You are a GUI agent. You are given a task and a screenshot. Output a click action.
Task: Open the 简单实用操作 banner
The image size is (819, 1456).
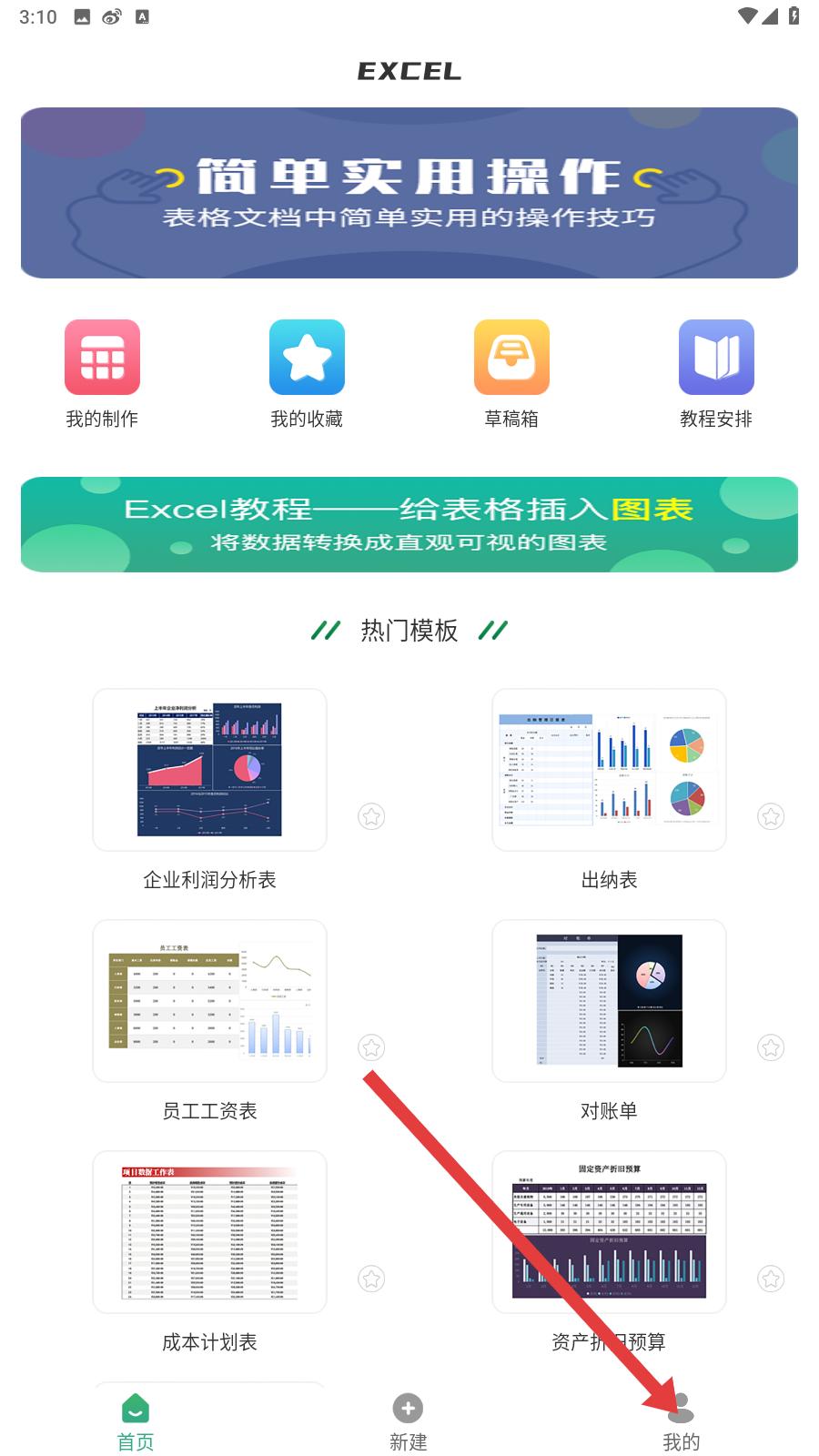coord(409,193)
